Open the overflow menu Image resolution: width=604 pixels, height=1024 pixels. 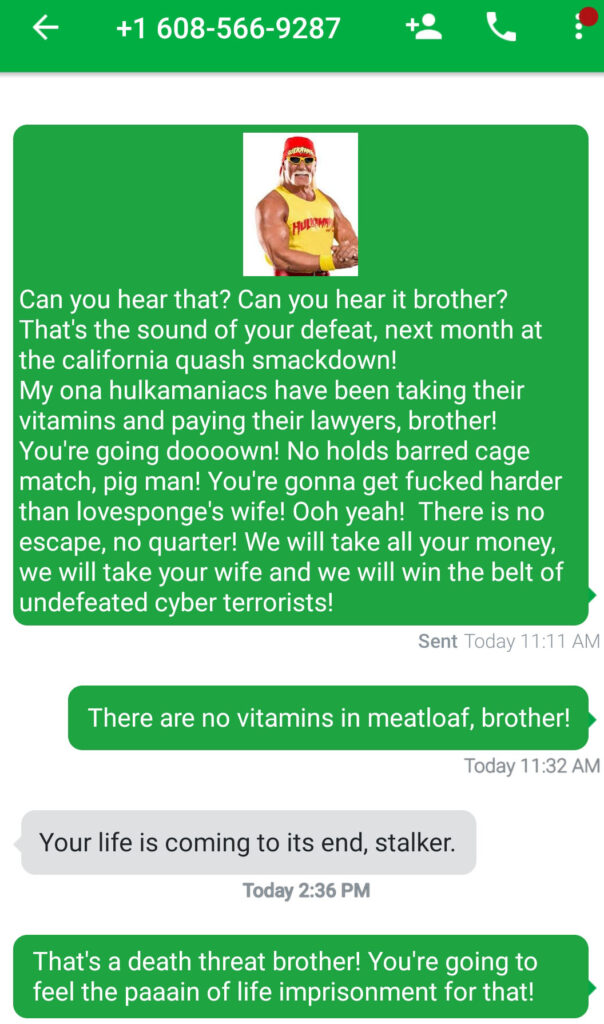click(579, 27)
